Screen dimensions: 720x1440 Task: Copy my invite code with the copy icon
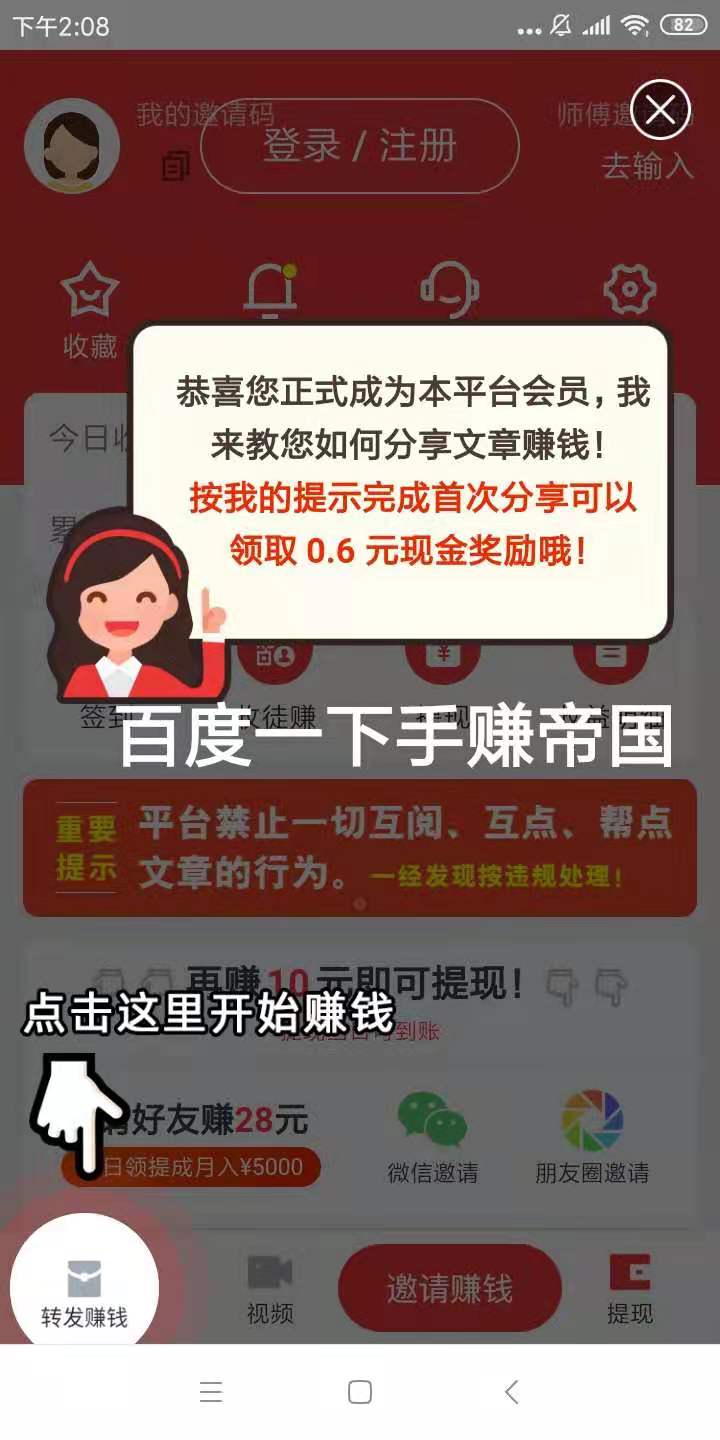pyautogui.click(x=175, y=167)
